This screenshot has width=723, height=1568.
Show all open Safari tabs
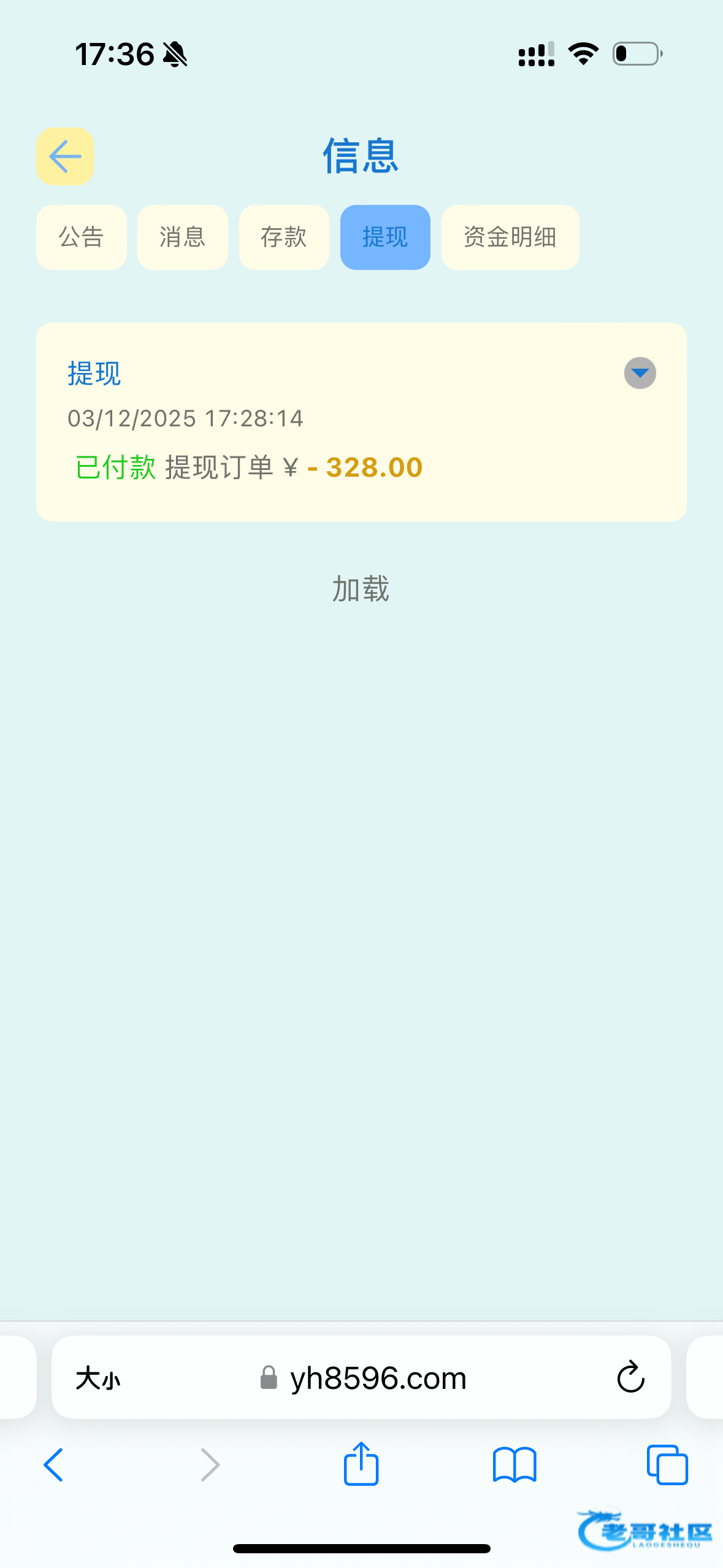click(x=667, y=1465)
